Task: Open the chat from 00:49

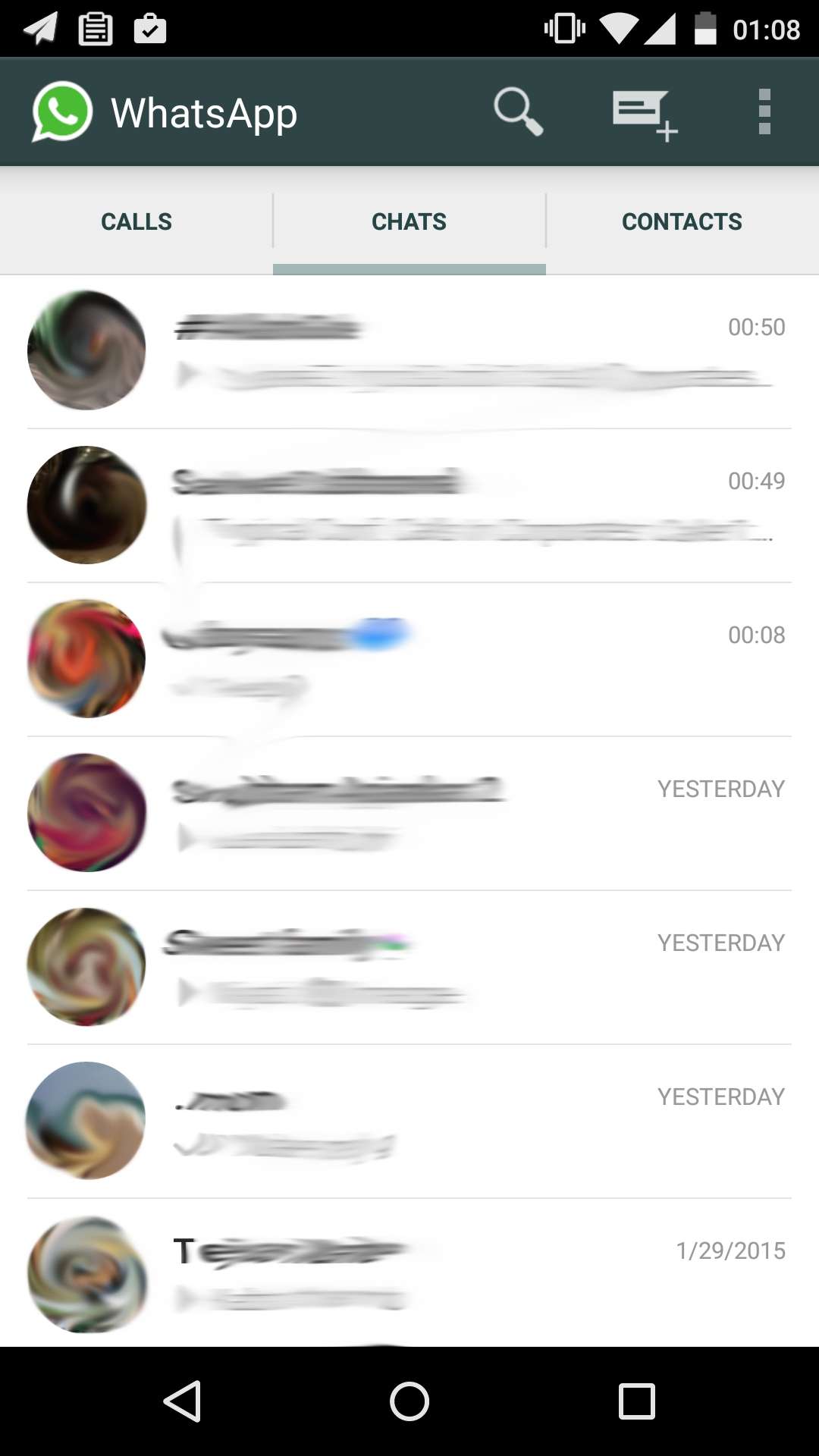Action: coord(455,506)
